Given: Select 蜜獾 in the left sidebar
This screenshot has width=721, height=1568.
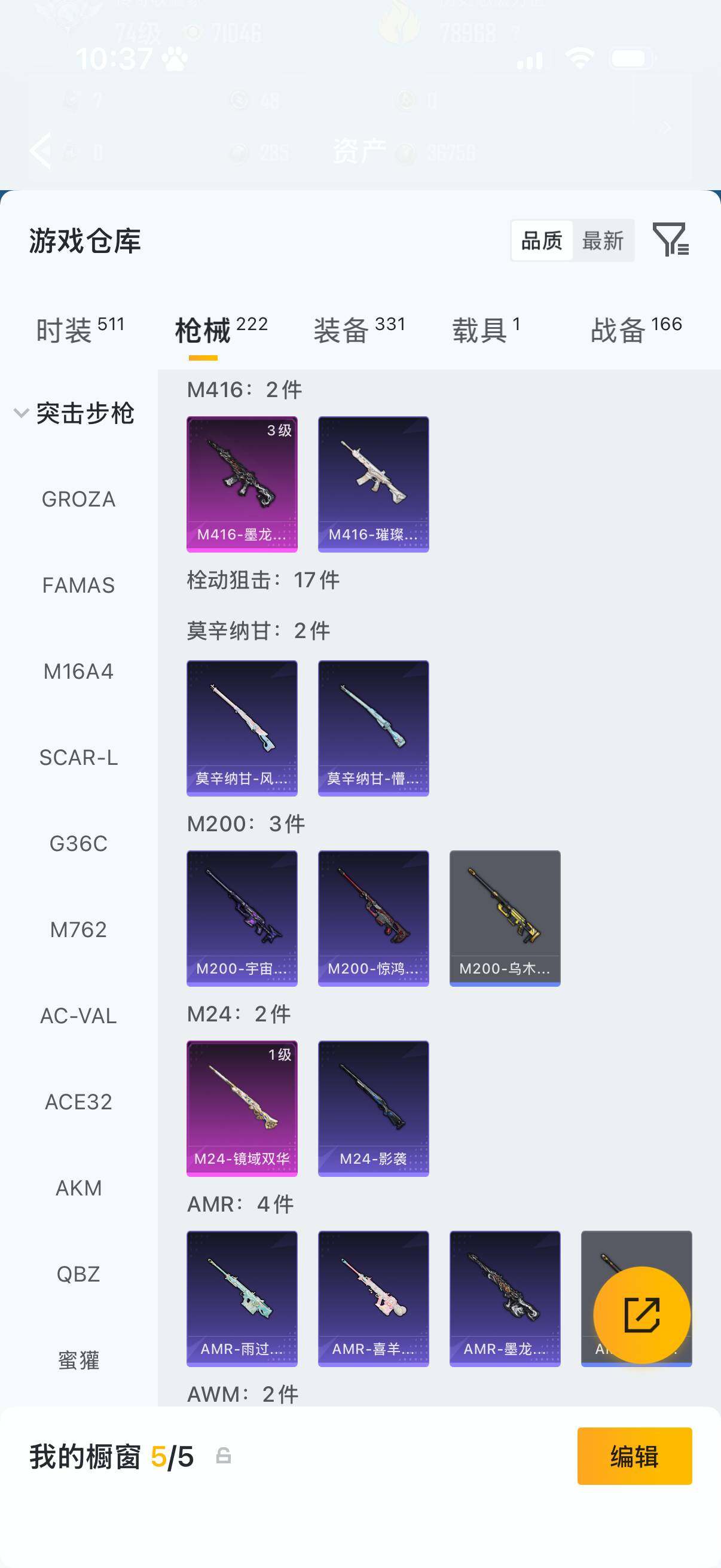Looking at the screenshot, I should (x=78, y=1359).
